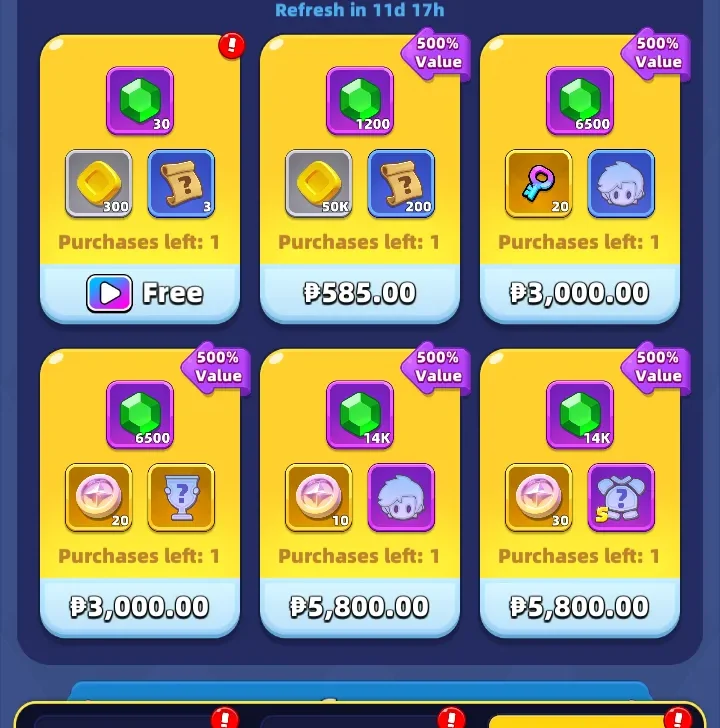Screen dimensions: 720x728
Task: Buy the ₱5,800.00 pack with 30 coins
Action: [580, 607]
